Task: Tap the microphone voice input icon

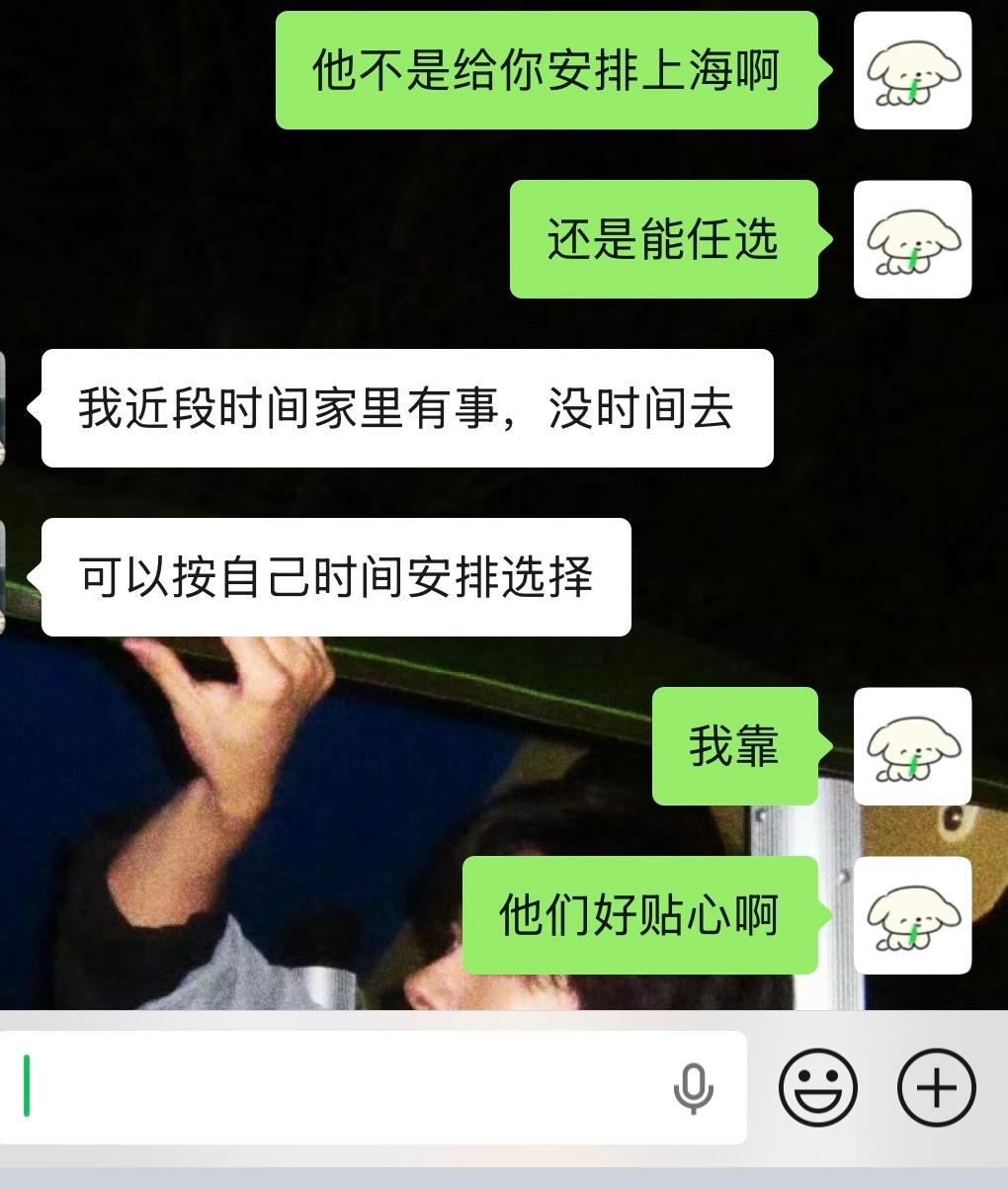Action: (x=693, y=1088)
